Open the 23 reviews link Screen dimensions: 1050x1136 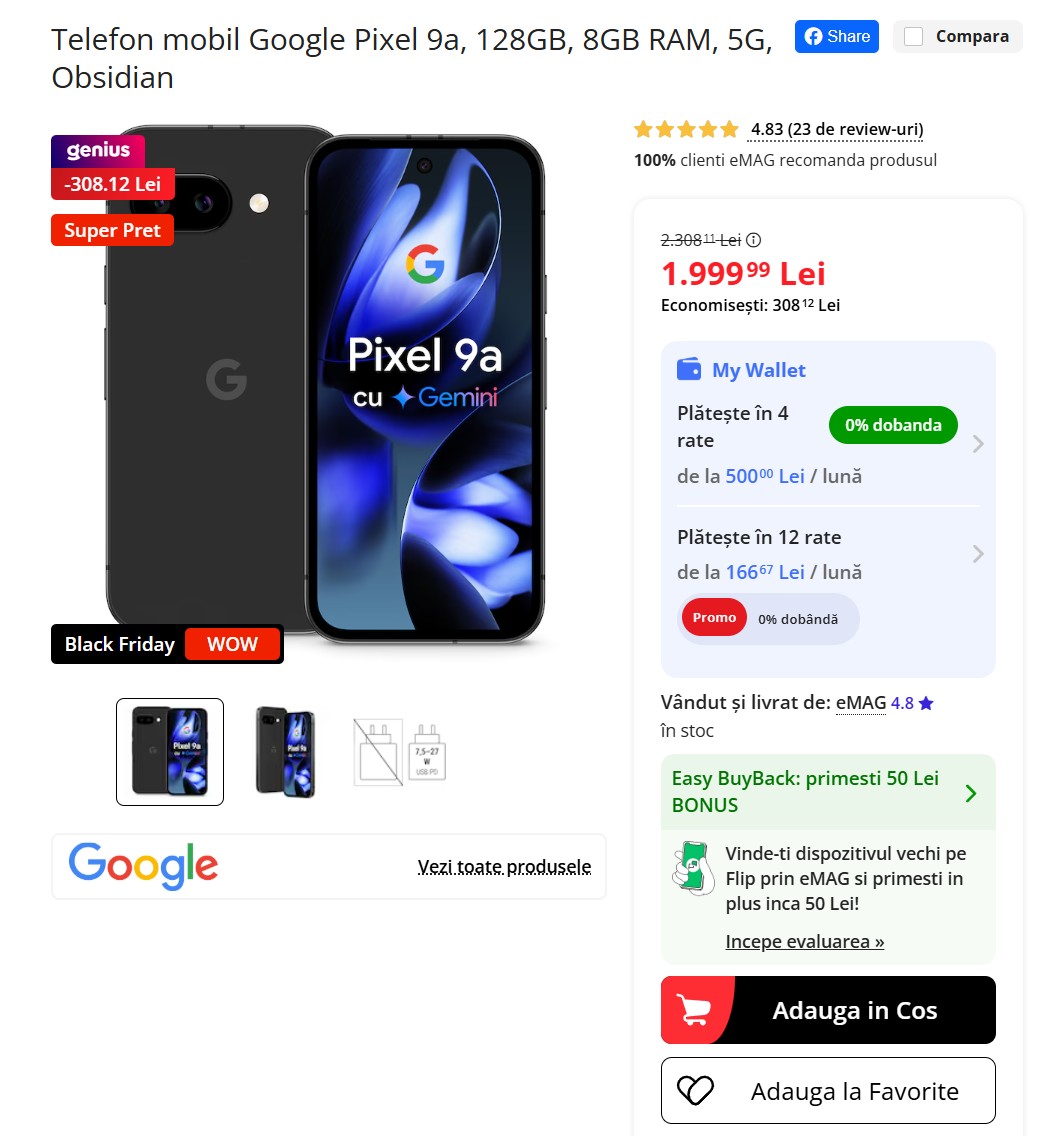tap(836, 129)
